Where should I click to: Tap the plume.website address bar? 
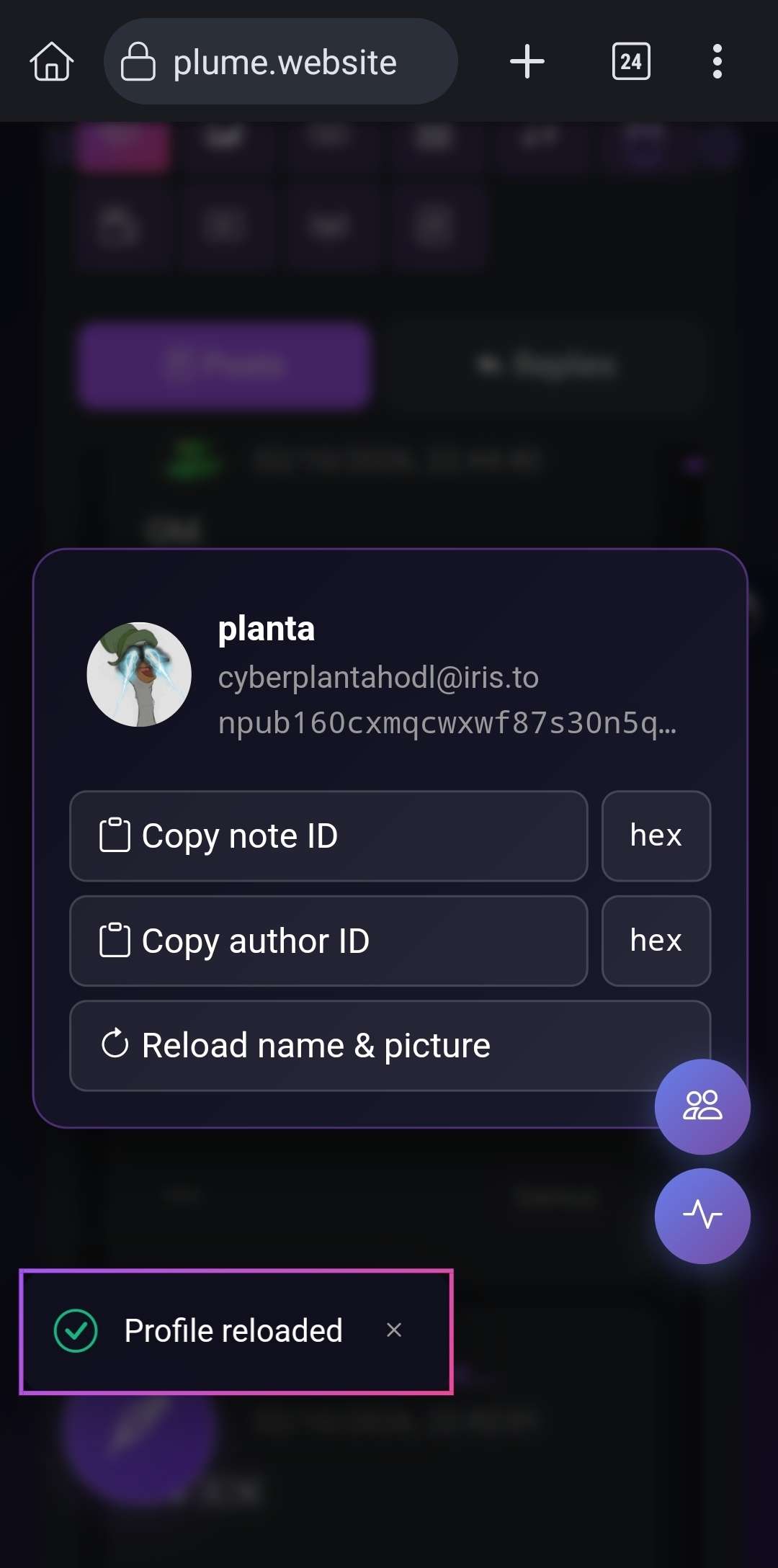[281, 62]
